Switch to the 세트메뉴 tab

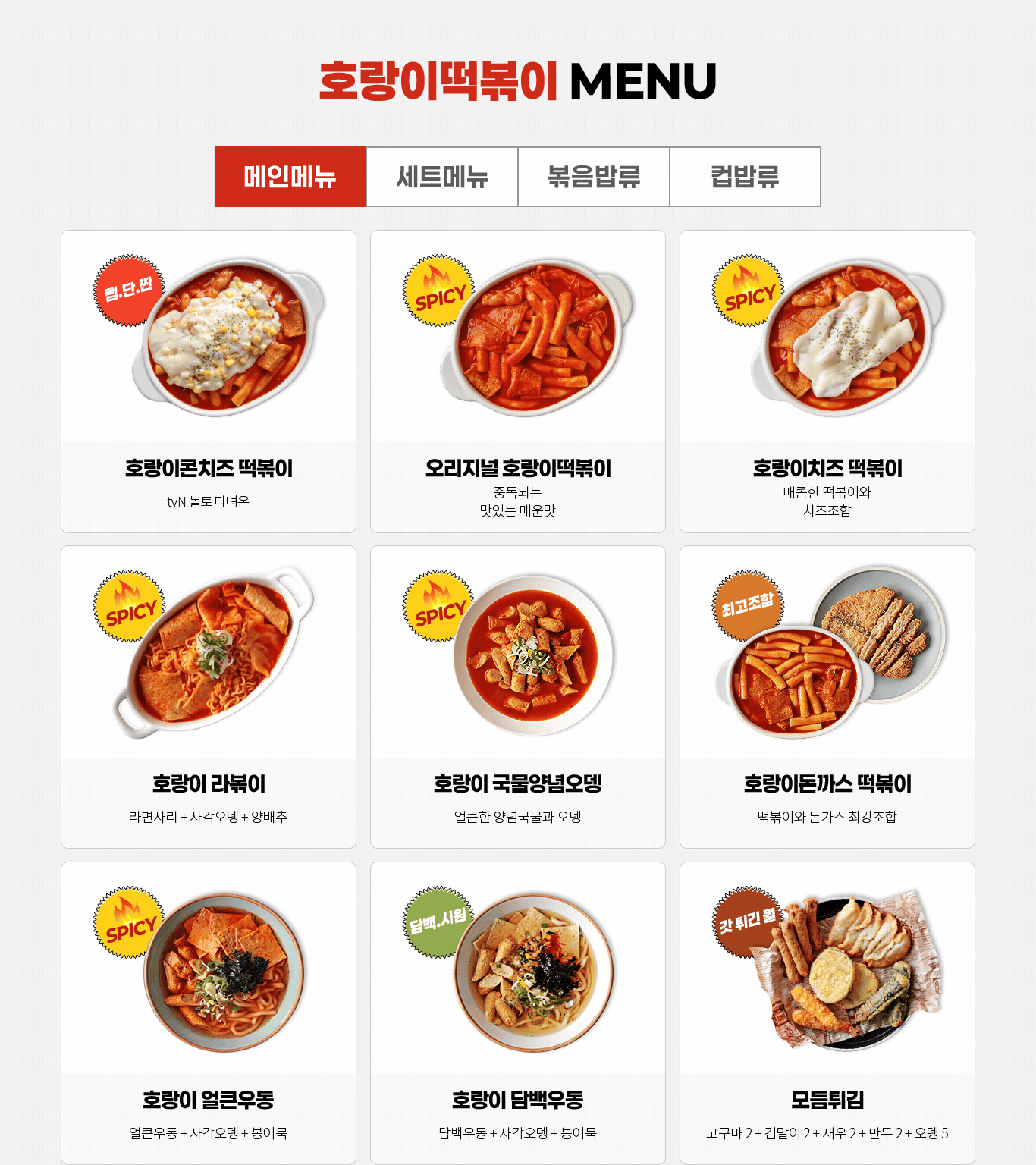[442, 176]
